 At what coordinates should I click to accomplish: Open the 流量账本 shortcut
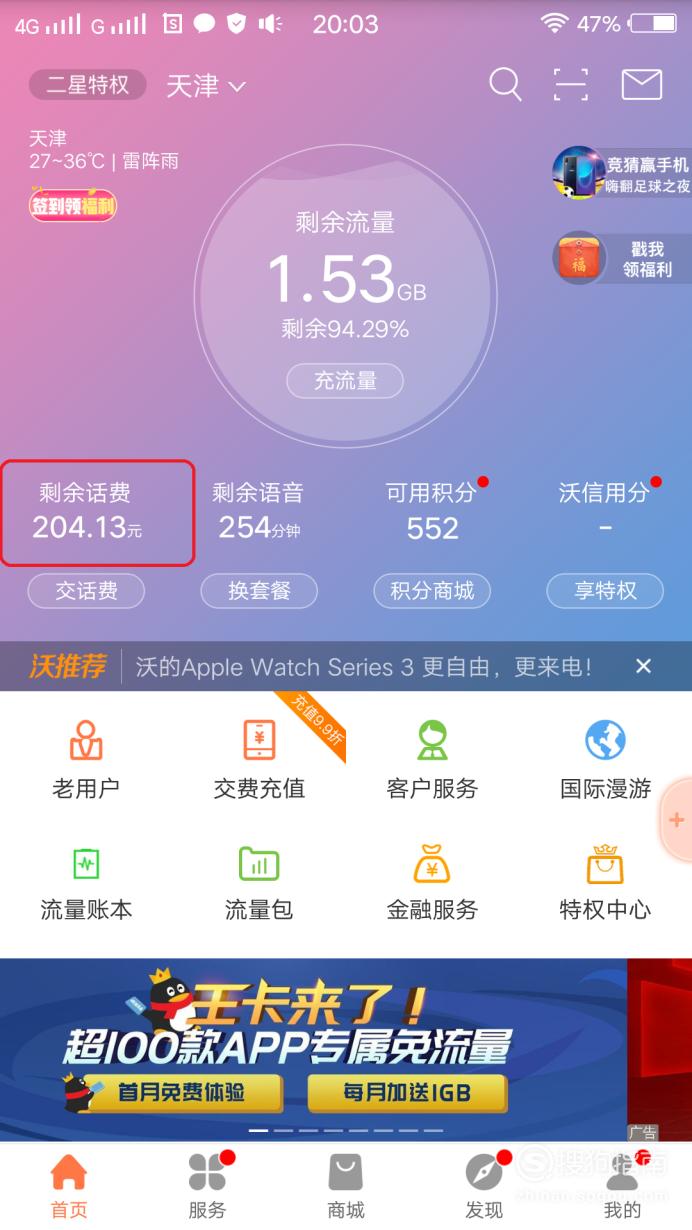(x=86, y=882)
